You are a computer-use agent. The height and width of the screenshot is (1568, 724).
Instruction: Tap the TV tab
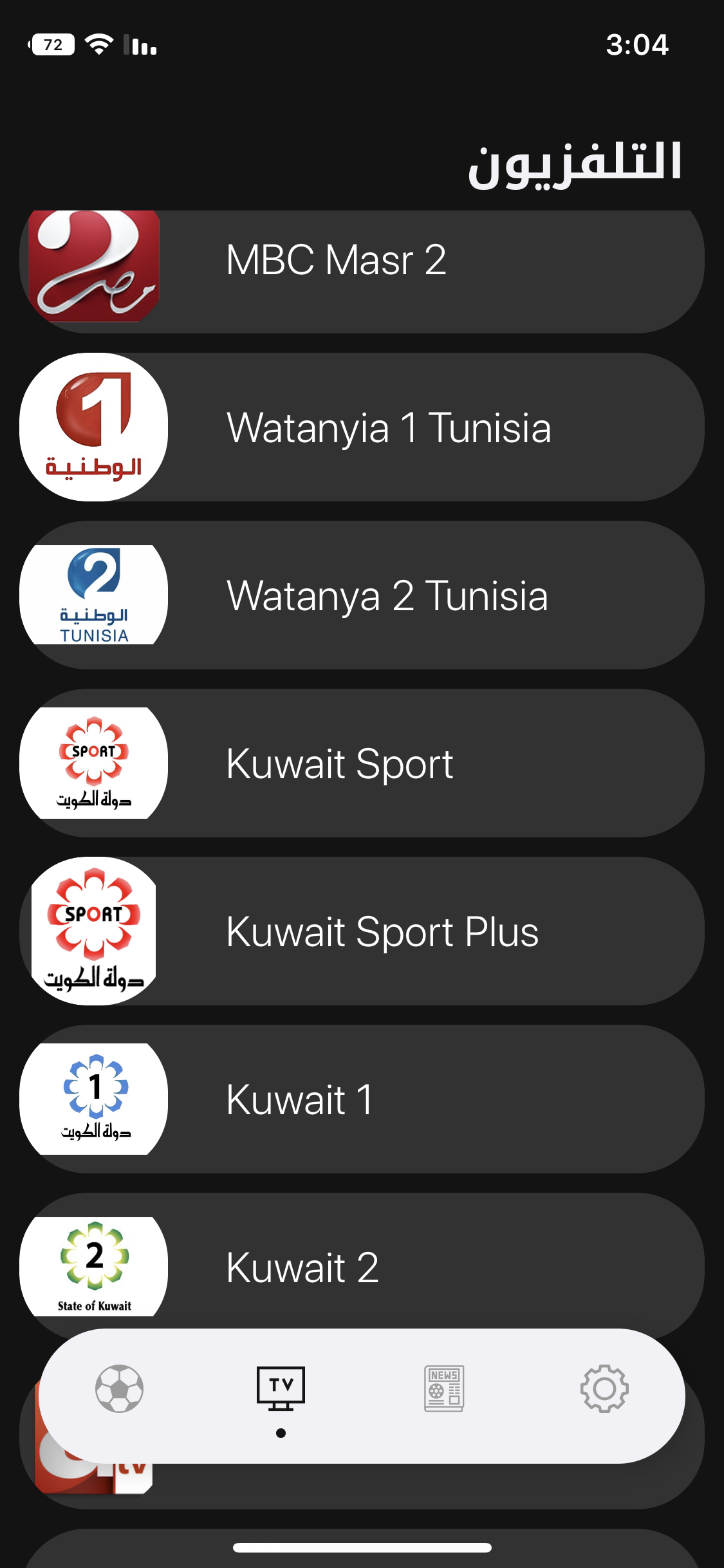pyautogui.click(x=281, y=1389)
